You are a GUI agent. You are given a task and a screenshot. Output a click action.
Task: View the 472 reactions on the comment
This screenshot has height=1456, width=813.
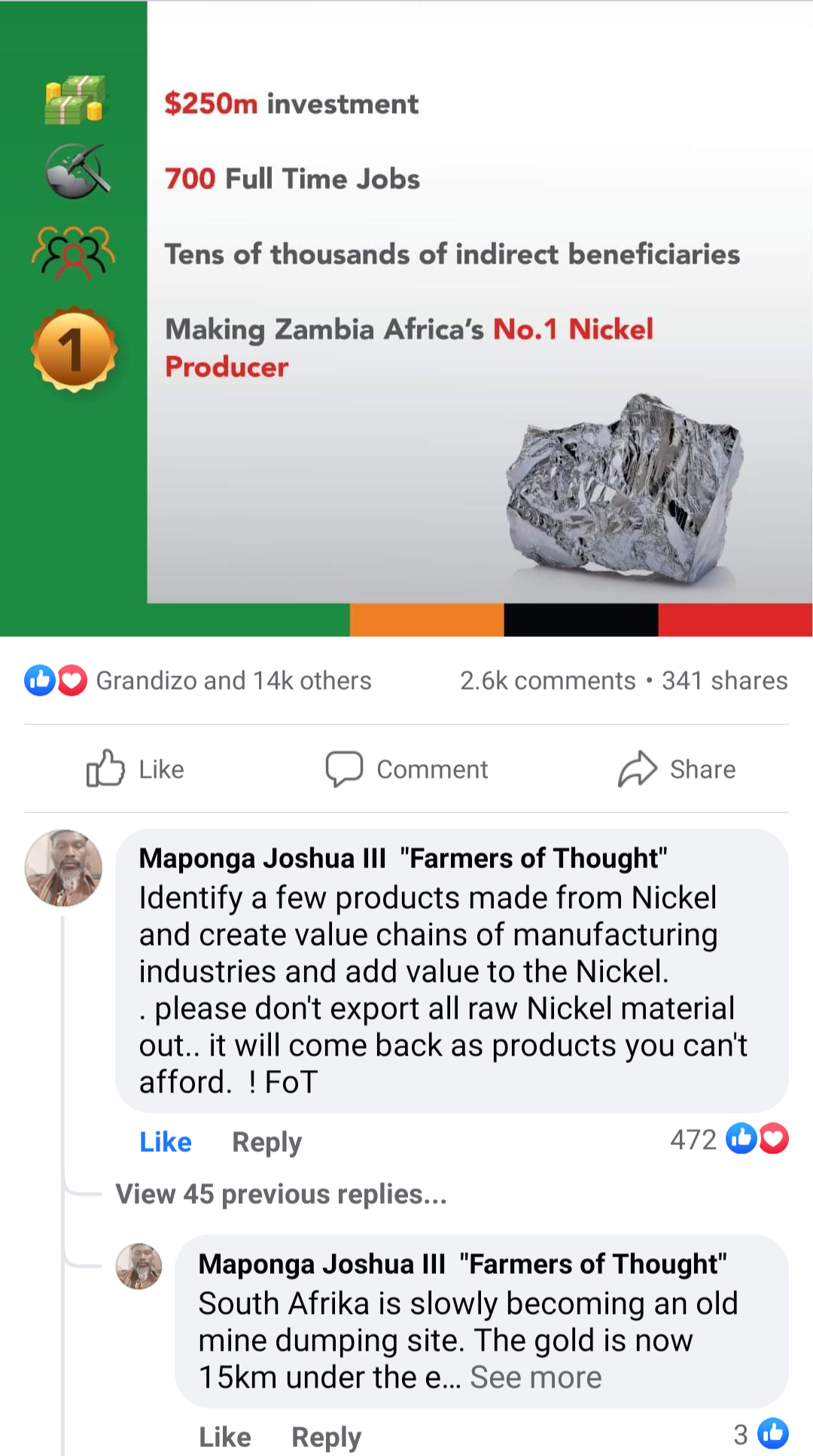tap(729, 1139)
